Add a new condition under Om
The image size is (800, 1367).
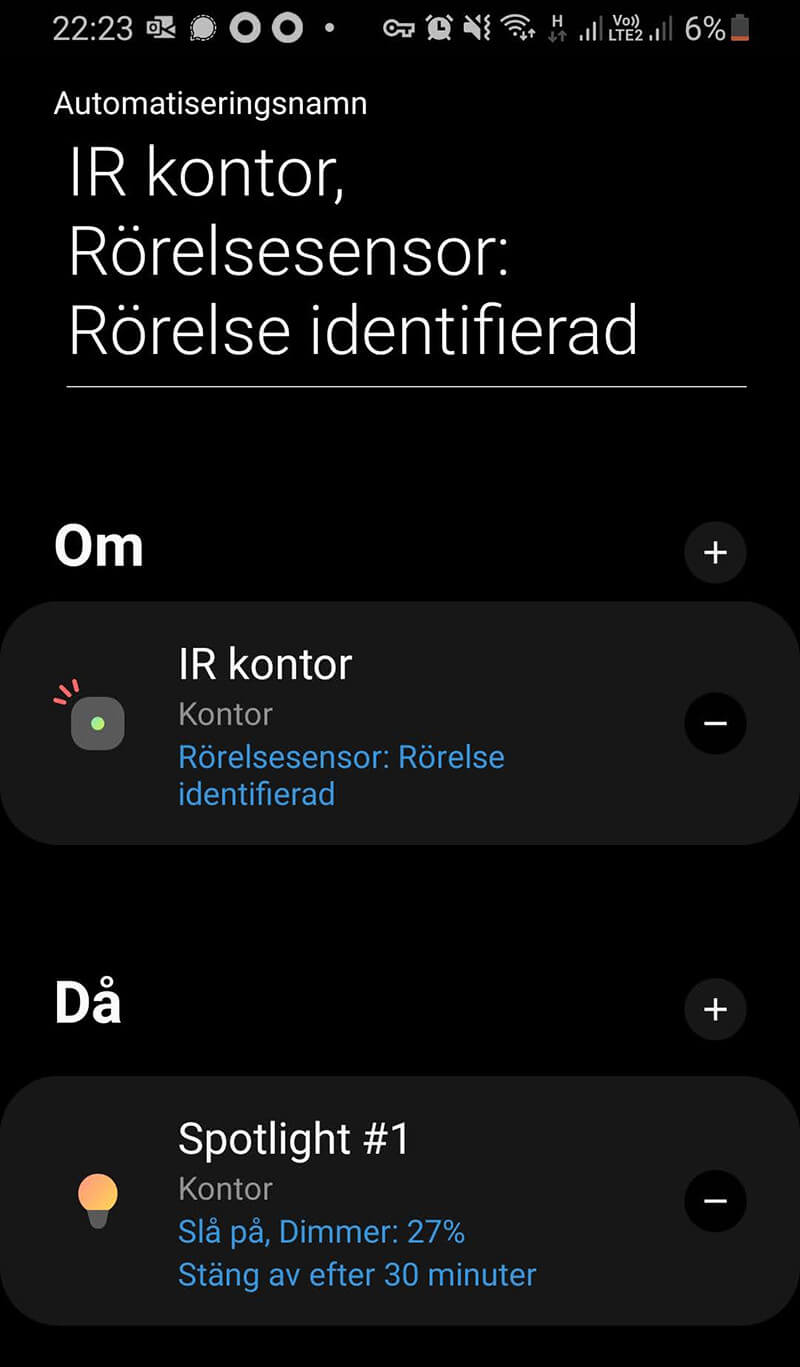click(x=715, y=552)
